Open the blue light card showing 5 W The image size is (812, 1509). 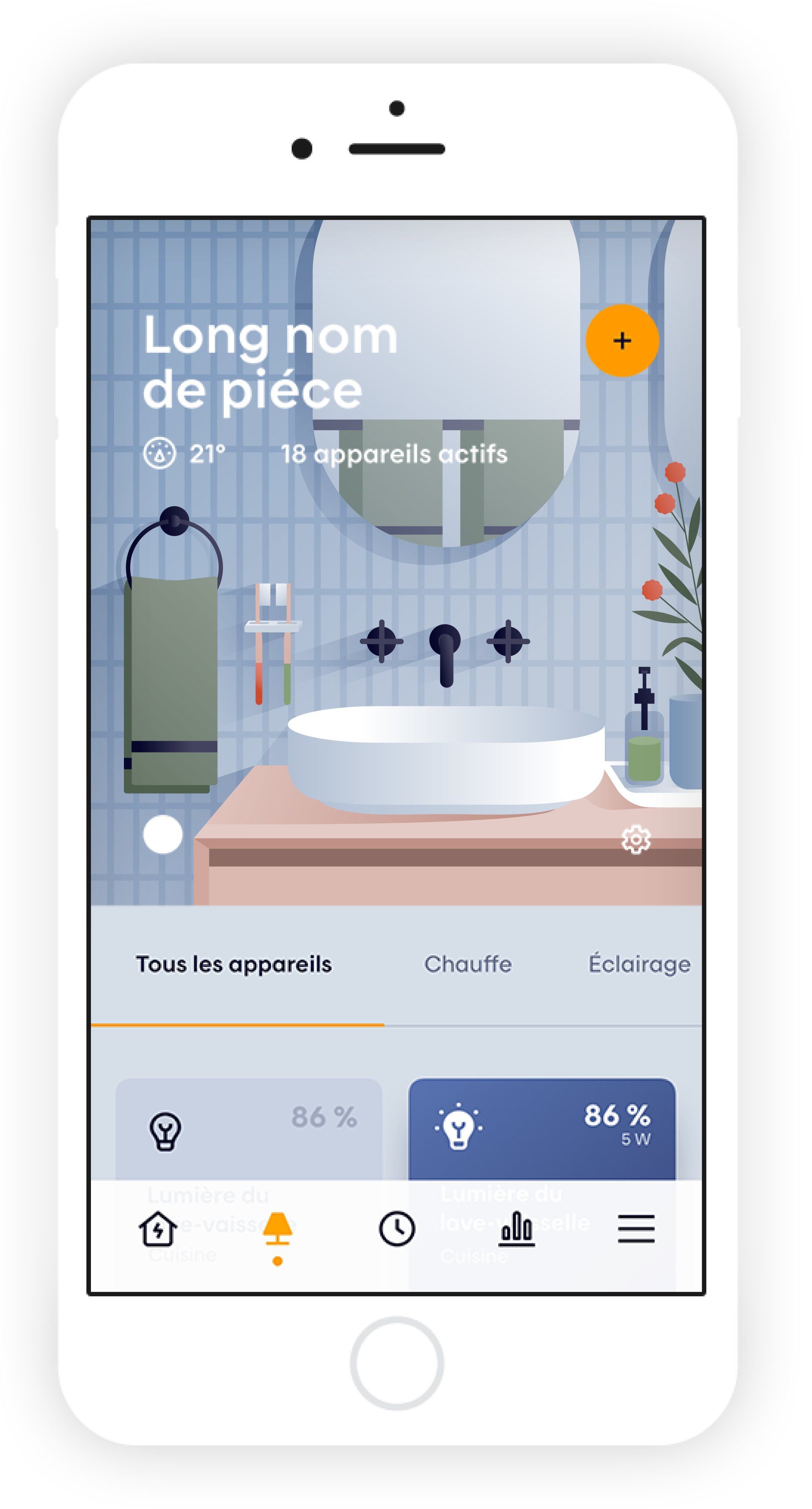(x=541, y=1128)
